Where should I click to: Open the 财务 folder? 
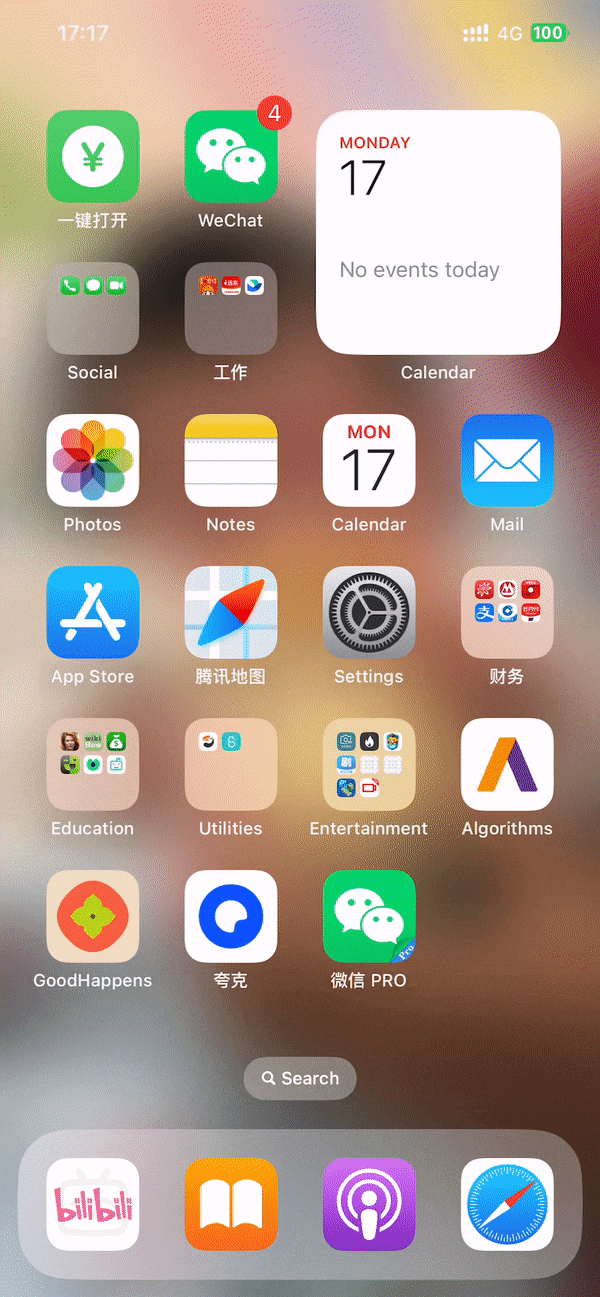507,613
